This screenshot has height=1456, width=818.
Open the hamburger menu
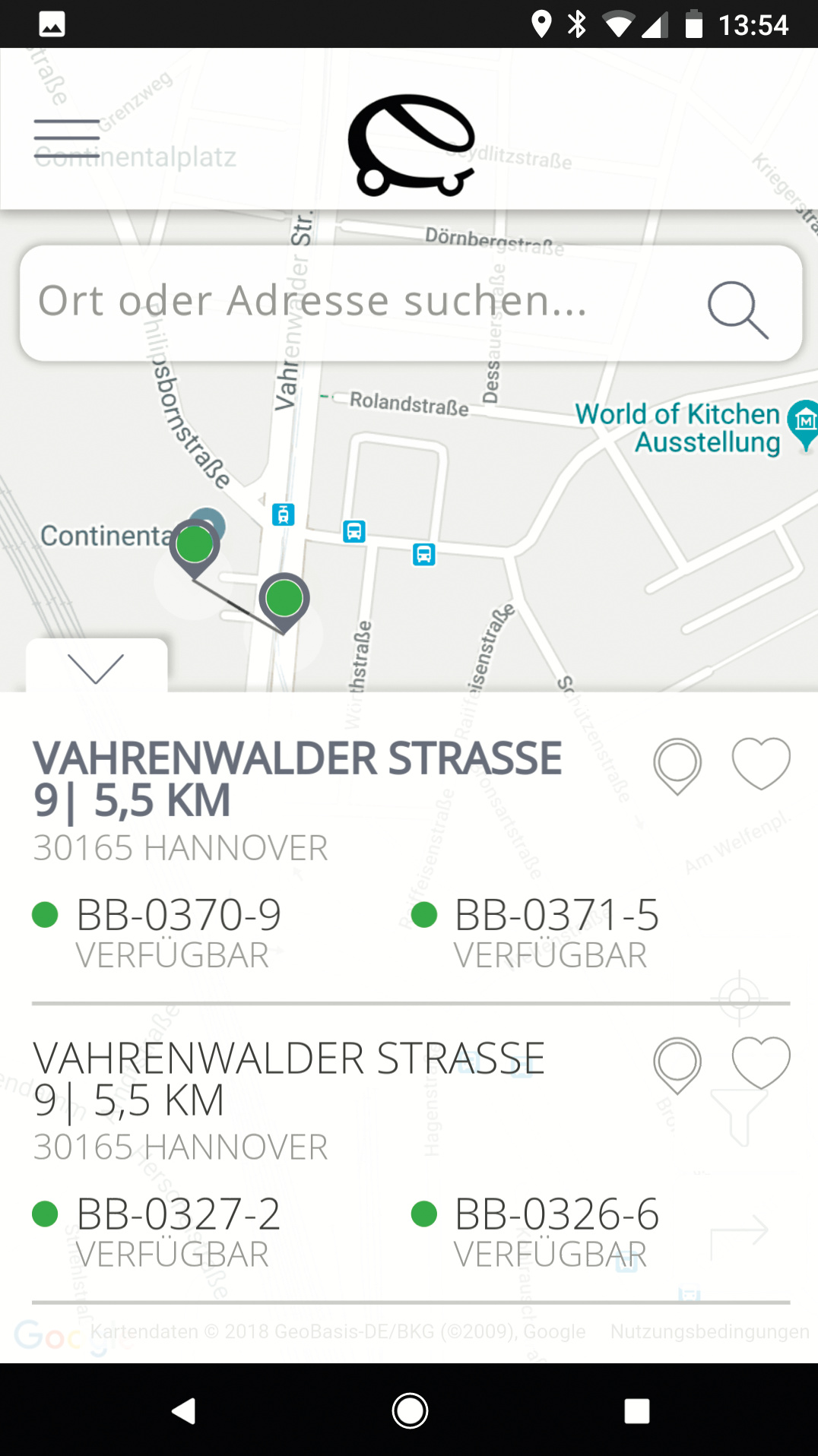pyautogui.click(x=67, y=140)
